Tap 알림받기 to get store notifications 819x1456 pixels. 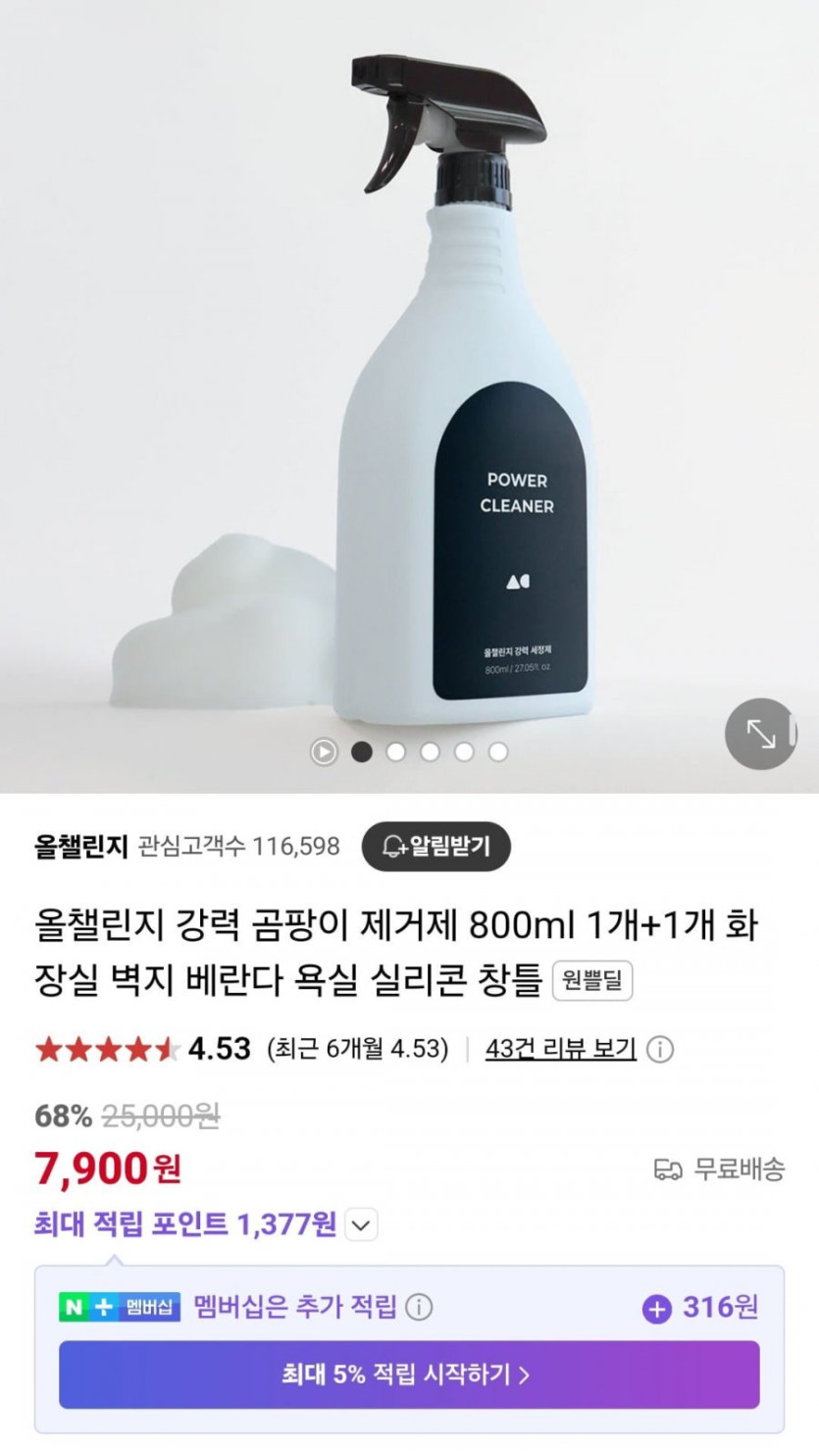(x=436, y=846)
